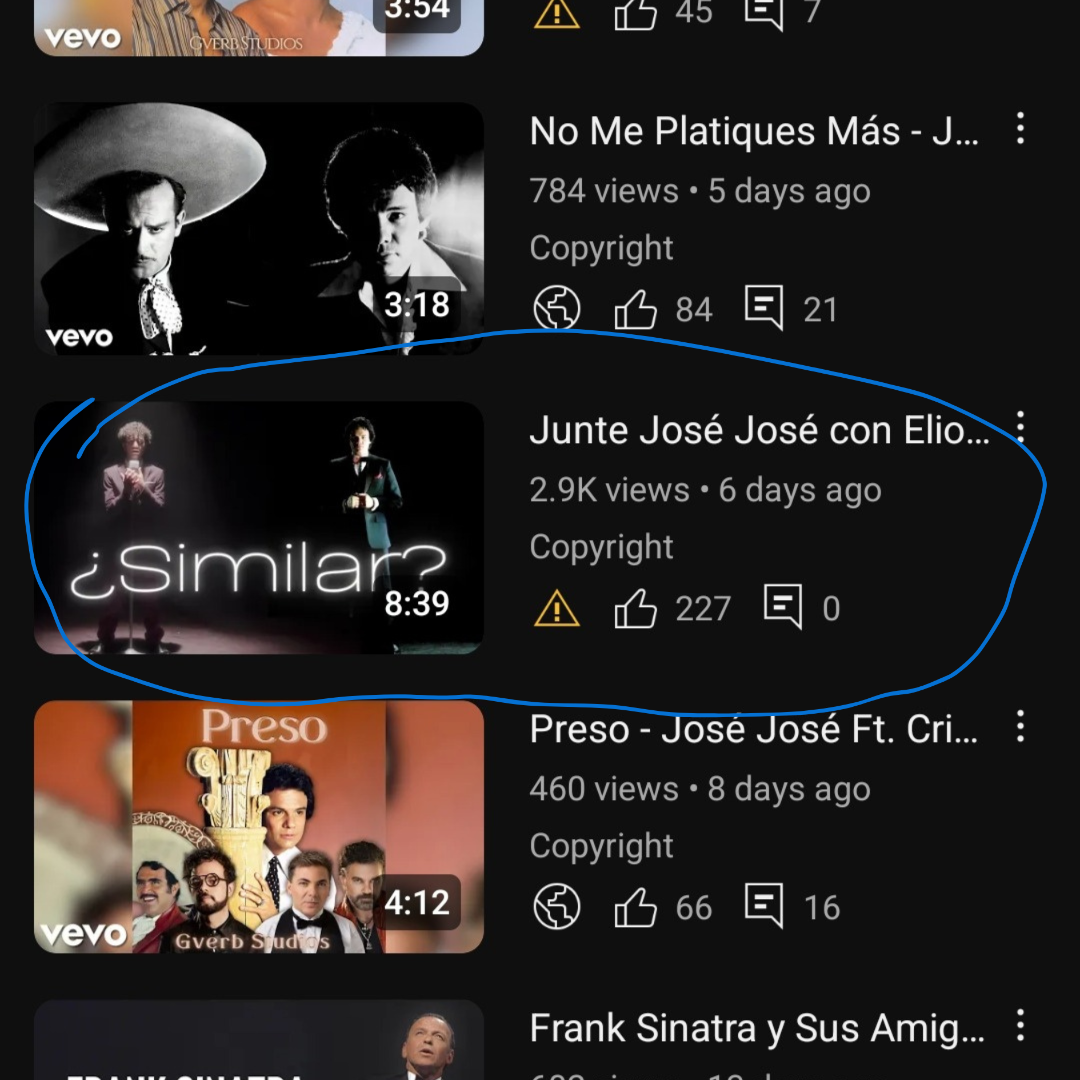Open options for No Me Platiques Más video
1080x1080 pixels.
coord(1020,128)
